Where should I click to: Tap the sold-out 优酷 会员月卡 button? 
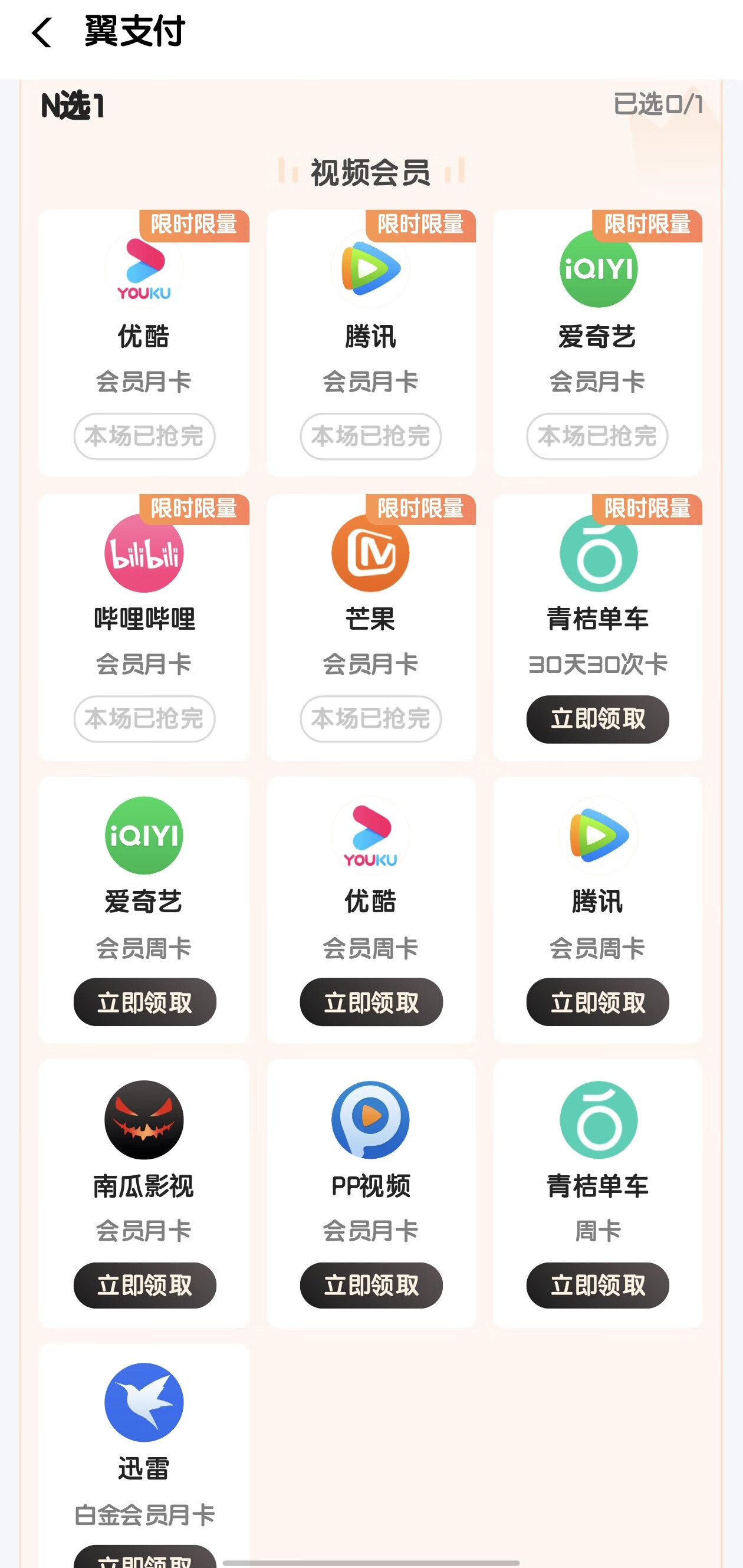point(144,436)
